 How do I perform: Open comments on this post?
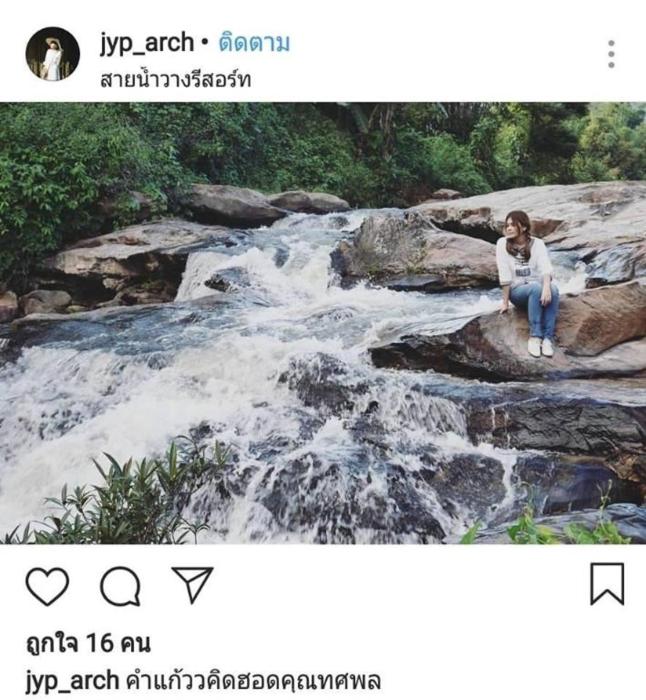pyautogui.click(x=121, y=586)
